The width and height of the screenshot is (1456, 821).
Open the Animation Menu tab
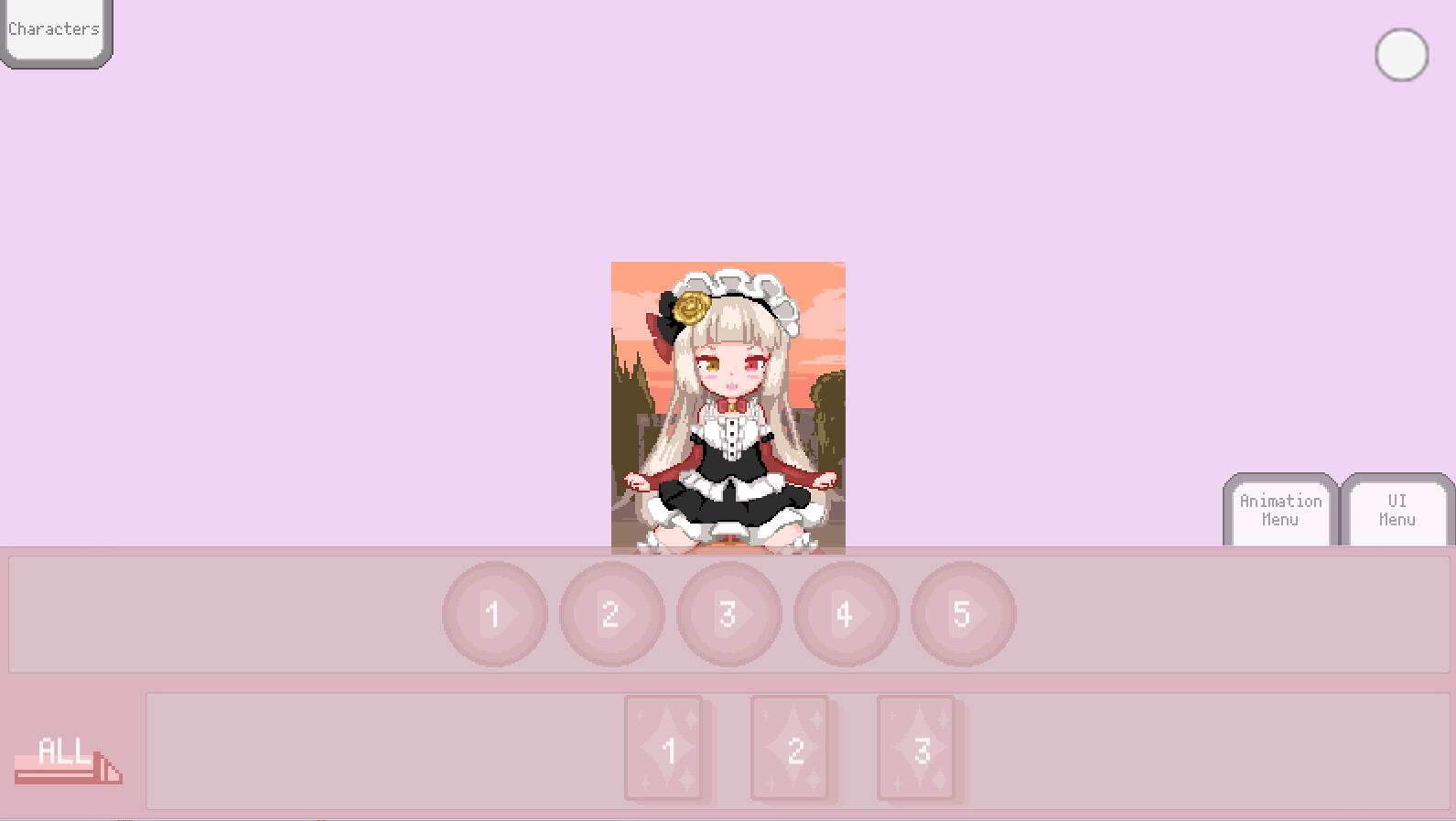(1280, 511)
